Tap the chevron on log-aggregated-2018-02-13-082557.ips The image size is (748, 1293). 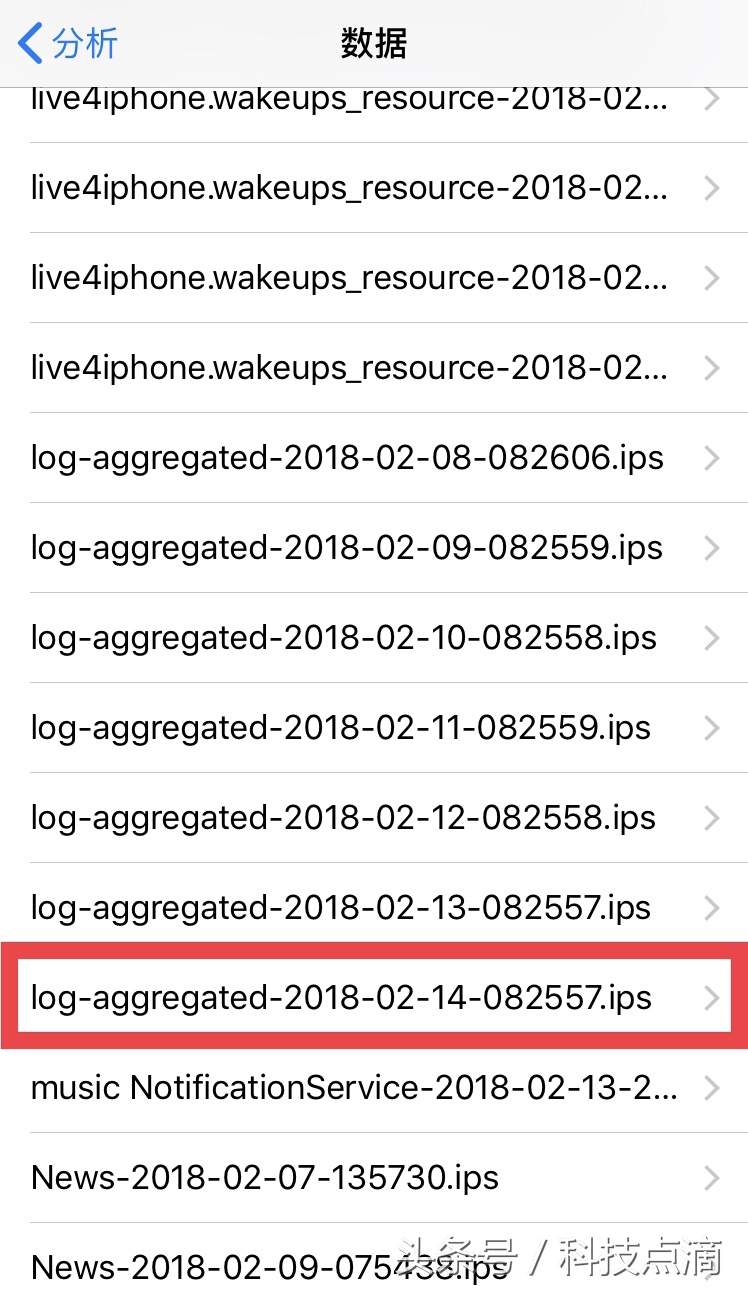tap(712, 908)
